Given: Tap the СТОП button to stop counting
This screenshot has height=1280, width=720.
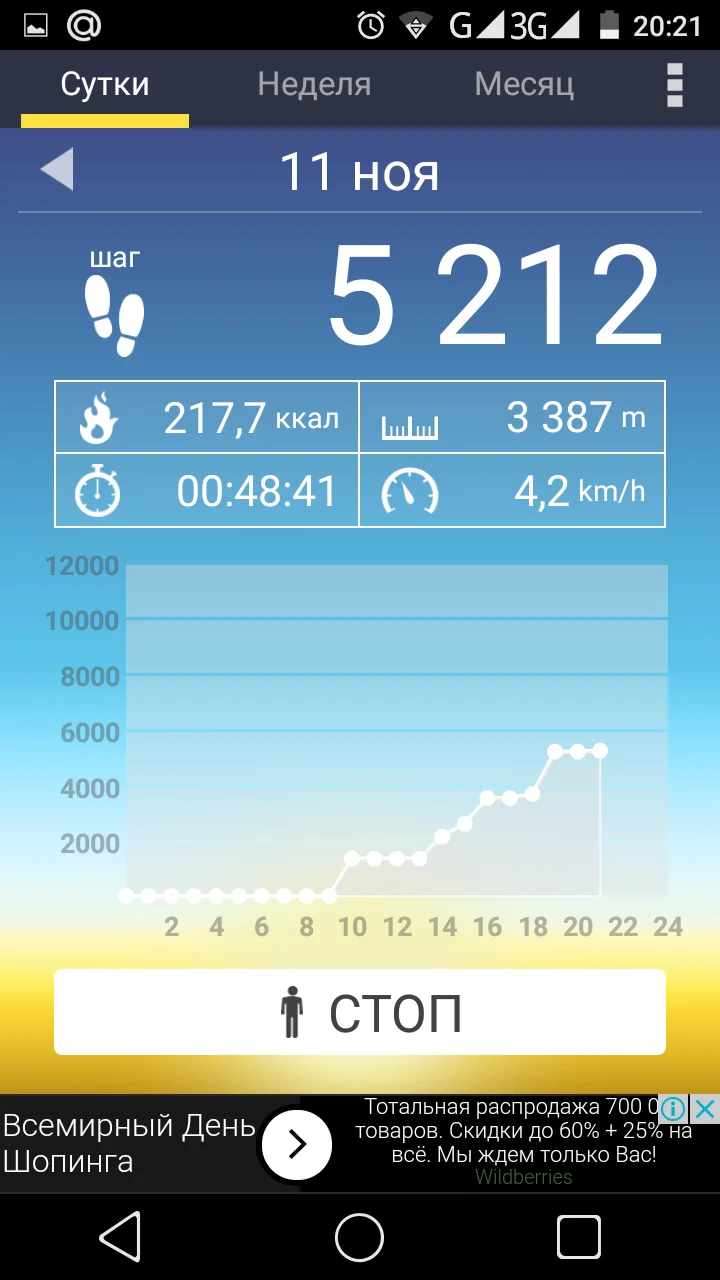Looking at the screenshot, I should click(x=360, y=1012).
